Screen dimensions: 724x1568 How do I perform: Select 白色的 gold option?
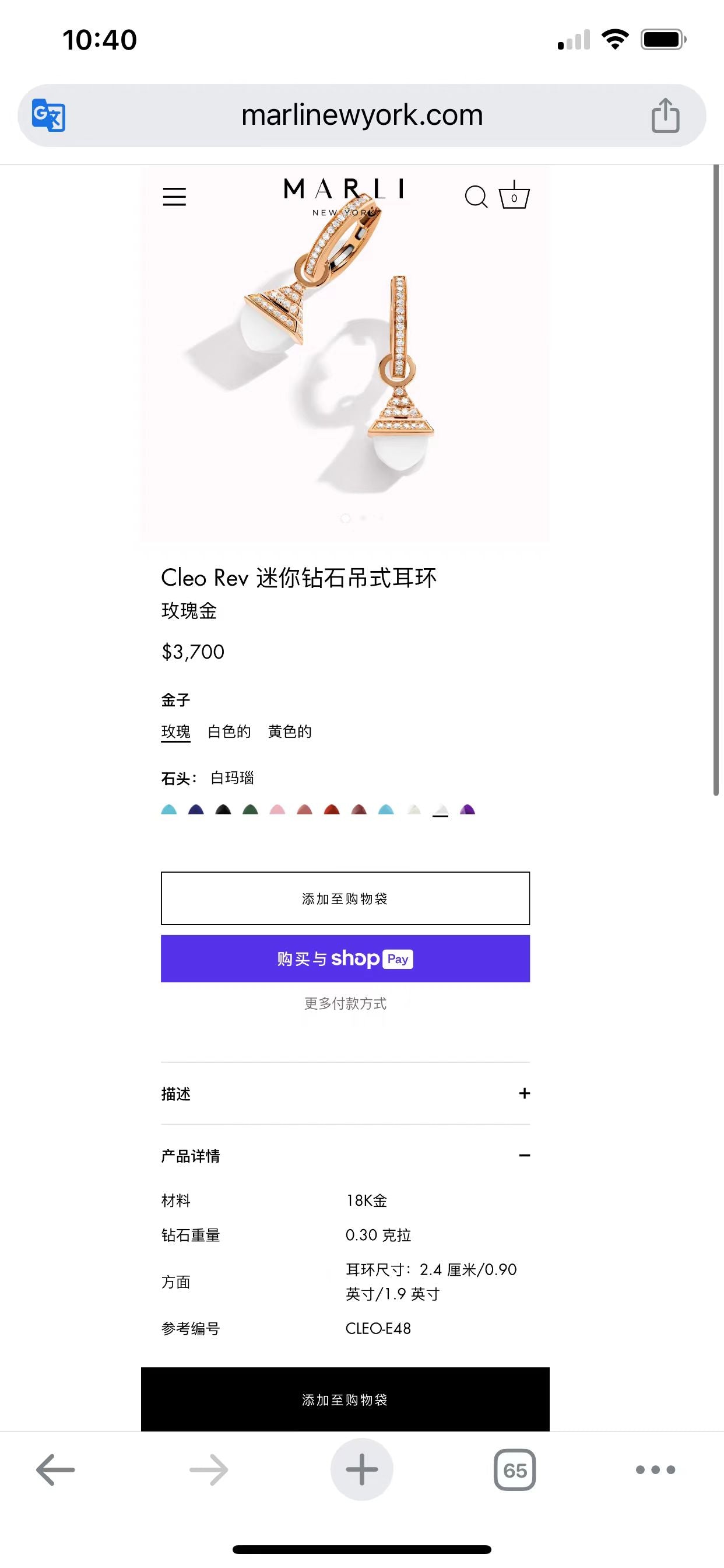click(229, 731)
